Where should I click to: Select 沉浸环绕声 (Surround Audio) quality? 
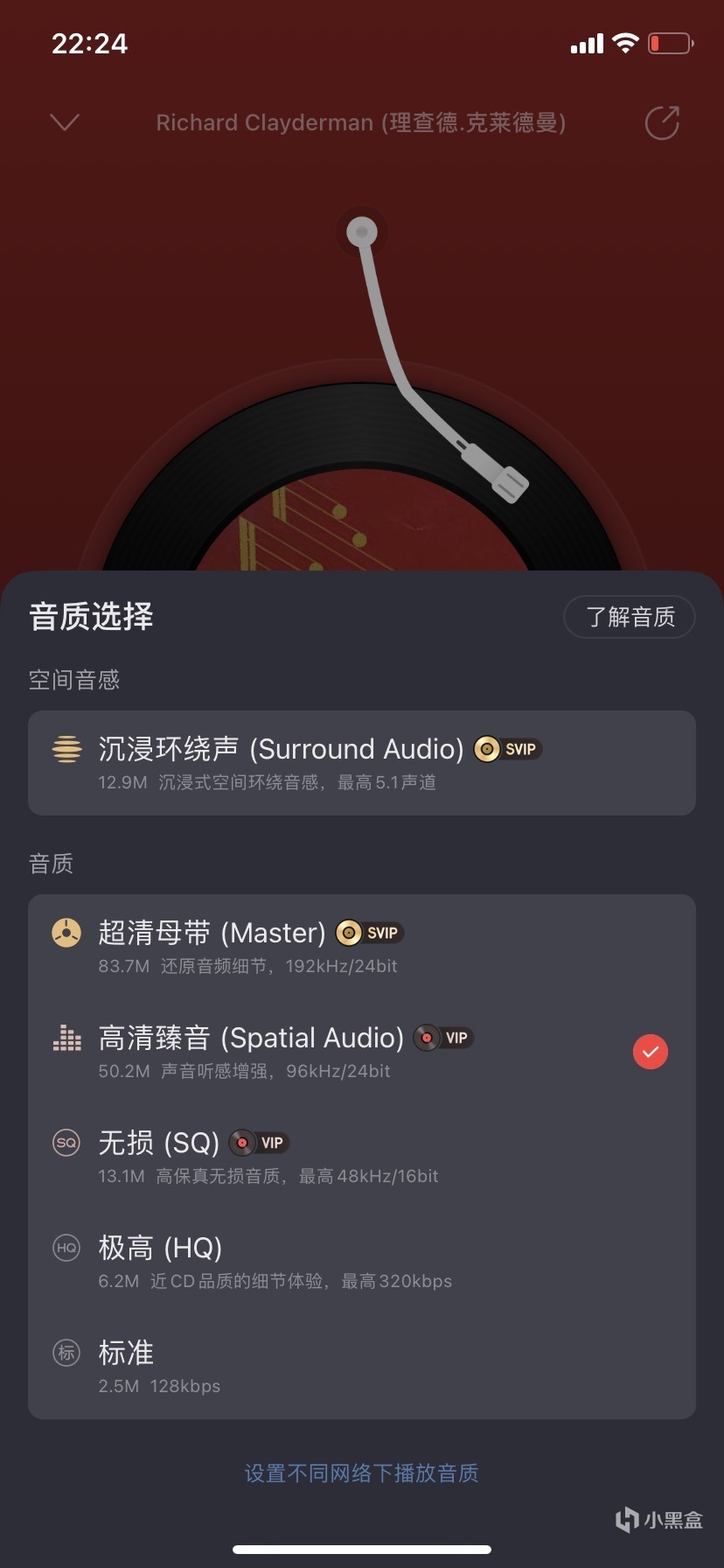coord(361,763)
